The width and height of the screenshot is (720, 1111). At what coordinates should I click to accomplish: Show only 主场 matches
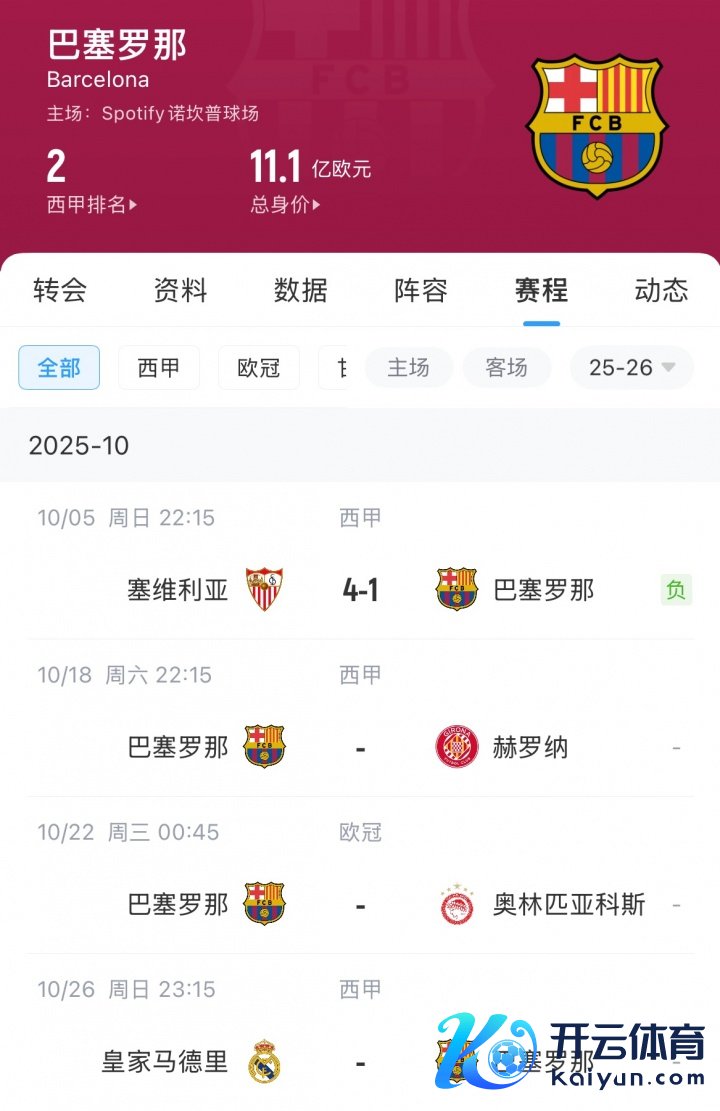tap(408, 368)
